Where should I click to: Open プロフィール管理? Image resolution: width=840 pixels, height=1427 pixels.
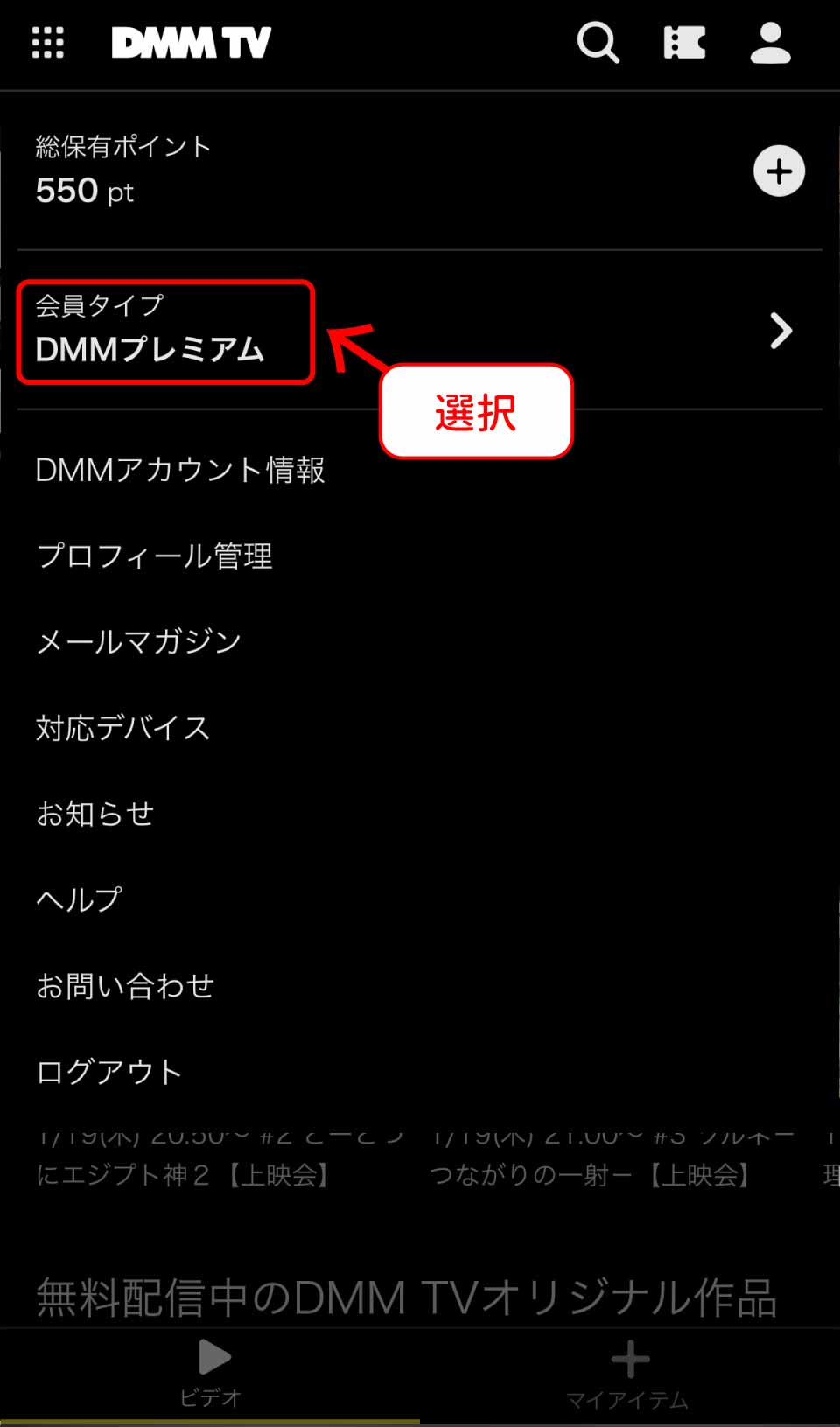pyautogui.click(x=154, y=556)
